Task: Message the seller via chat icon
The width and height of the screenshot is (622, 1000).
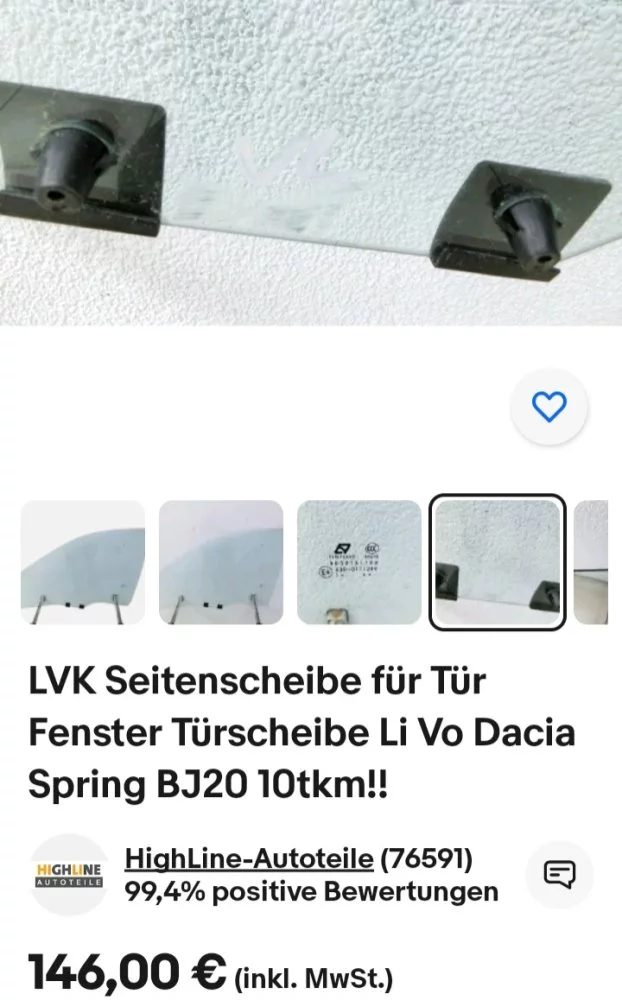Action: 559,874
